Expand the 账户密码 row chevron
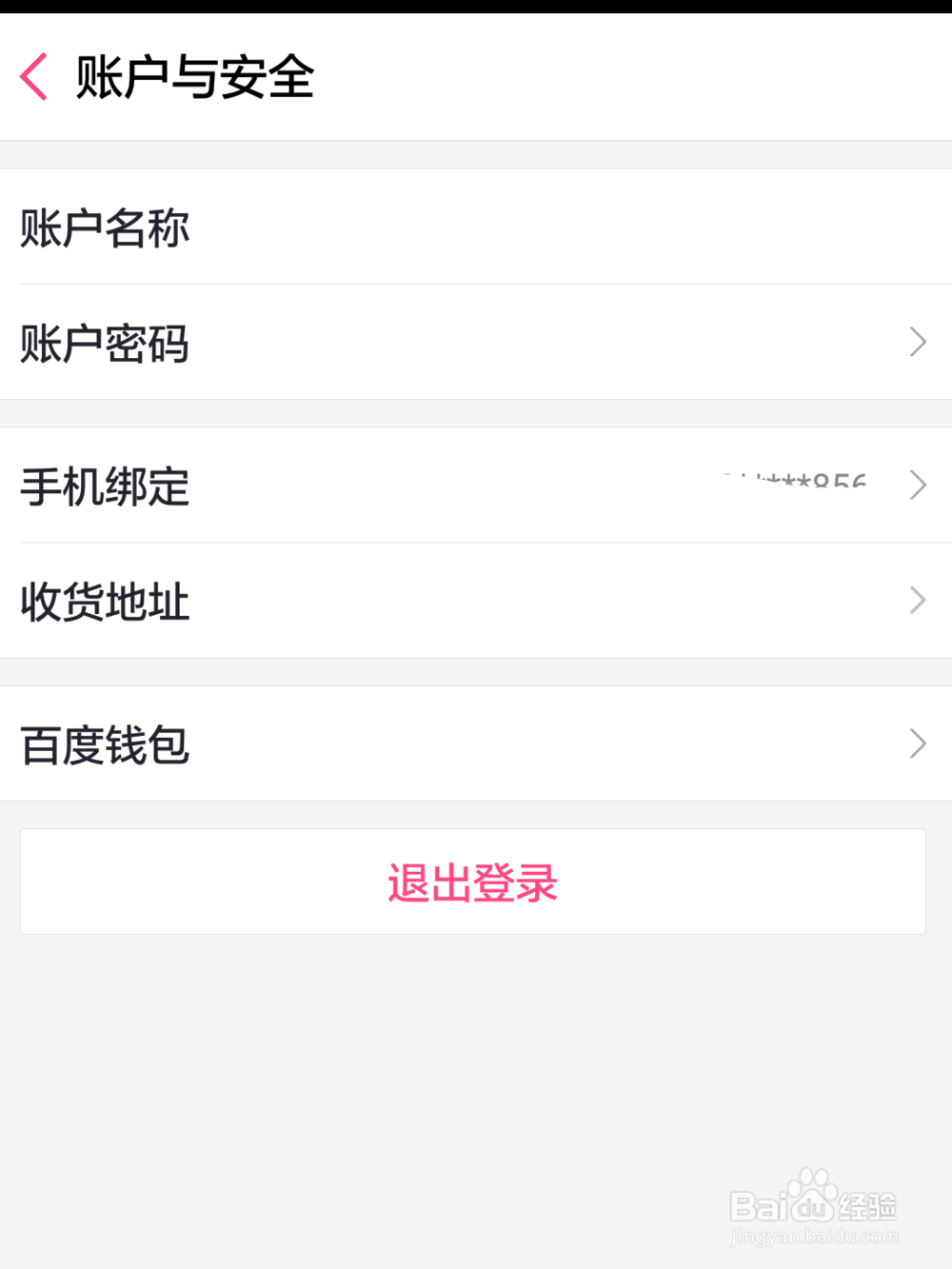The image size is (952, 1269). coord(915,341)
